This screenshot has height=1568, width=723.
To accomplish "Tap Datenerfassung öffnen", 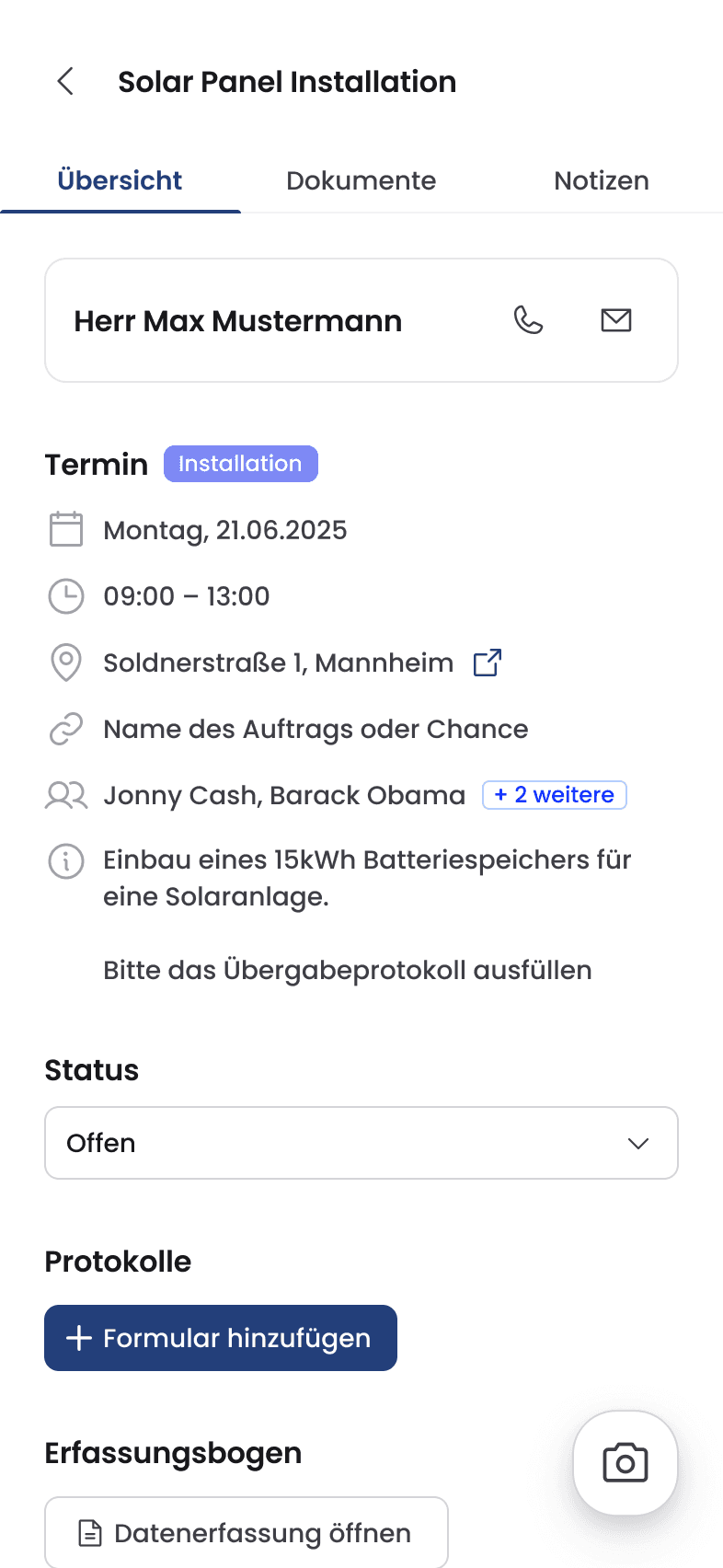I will click(247, 1533).
